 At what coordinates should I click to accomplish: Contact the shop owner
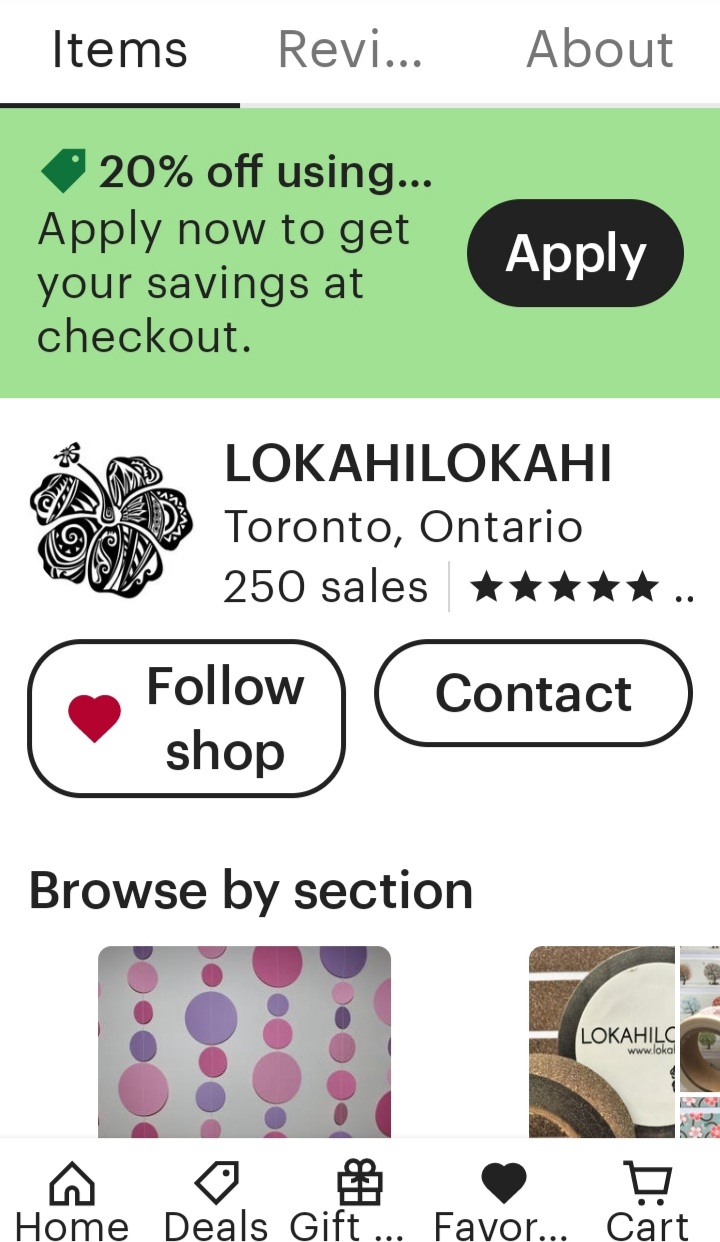click(x=533, y=693)
